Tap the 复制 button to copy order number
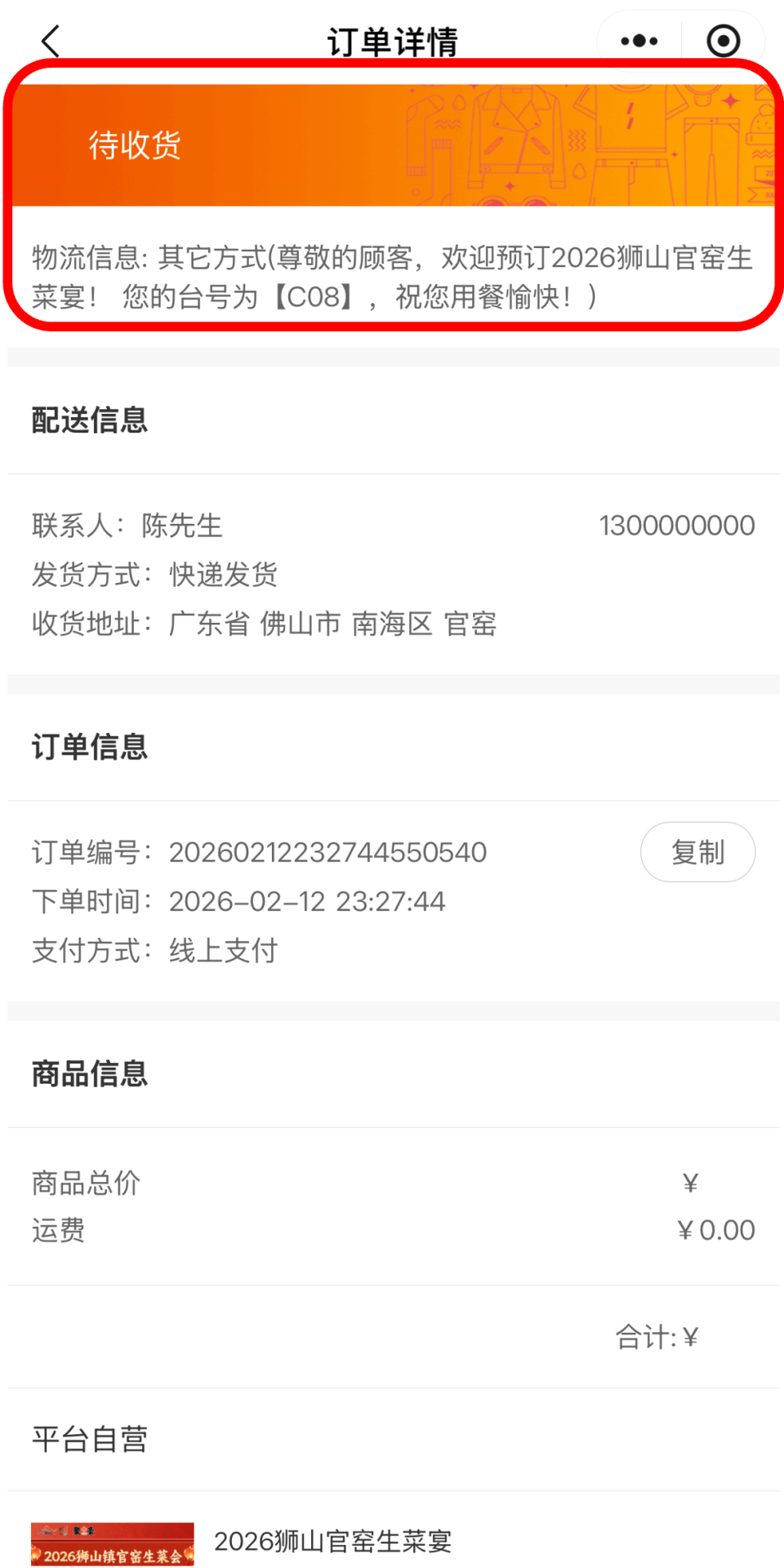This screenshot has height=1568, width=784. coord(697,851)
